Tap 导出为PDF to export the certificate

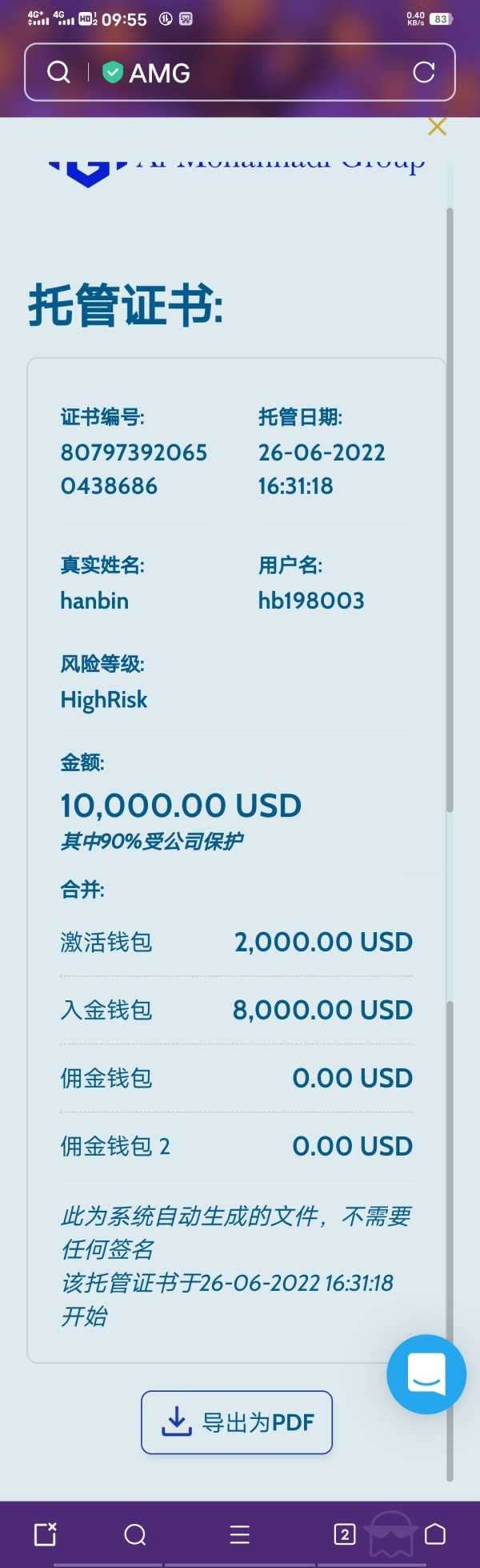(237, 1422)
